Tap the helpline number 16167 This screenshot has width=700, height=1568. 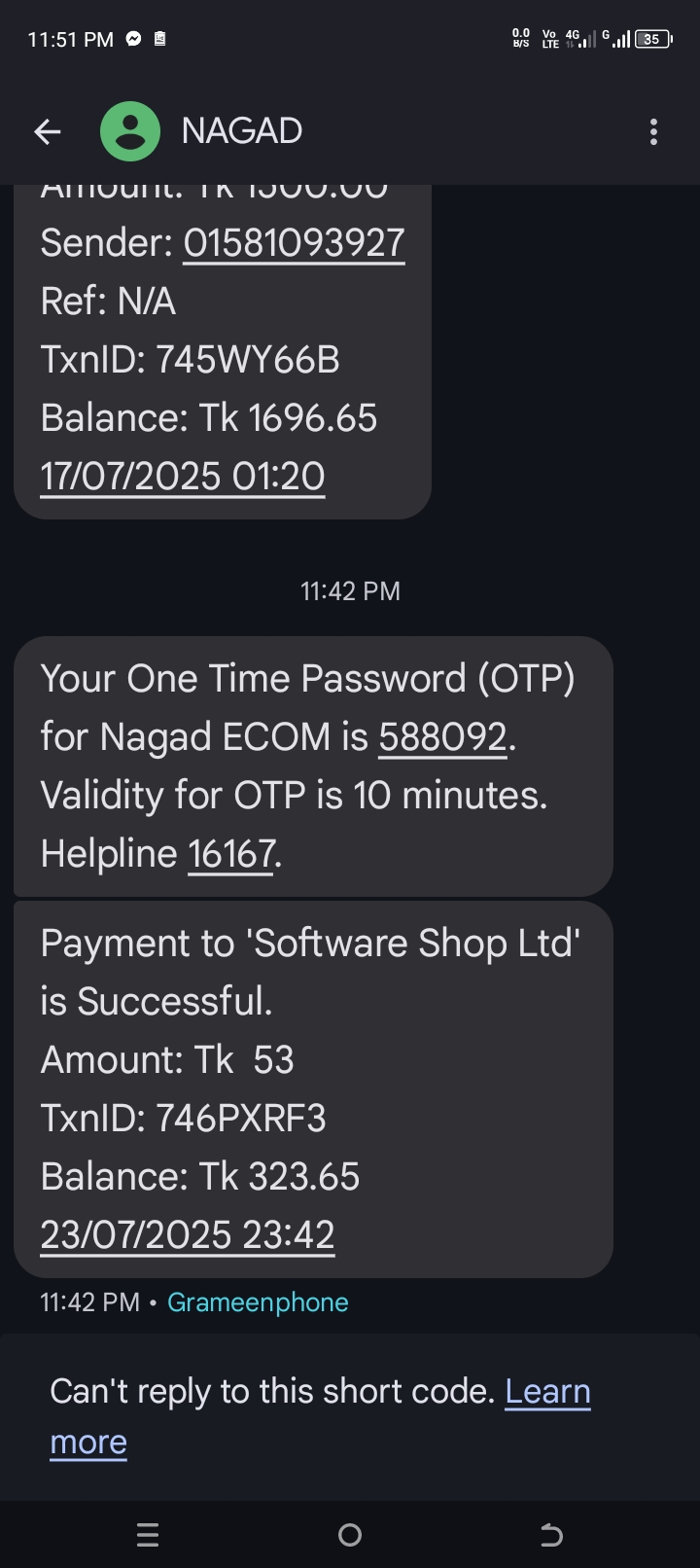[x=231, y=854]
